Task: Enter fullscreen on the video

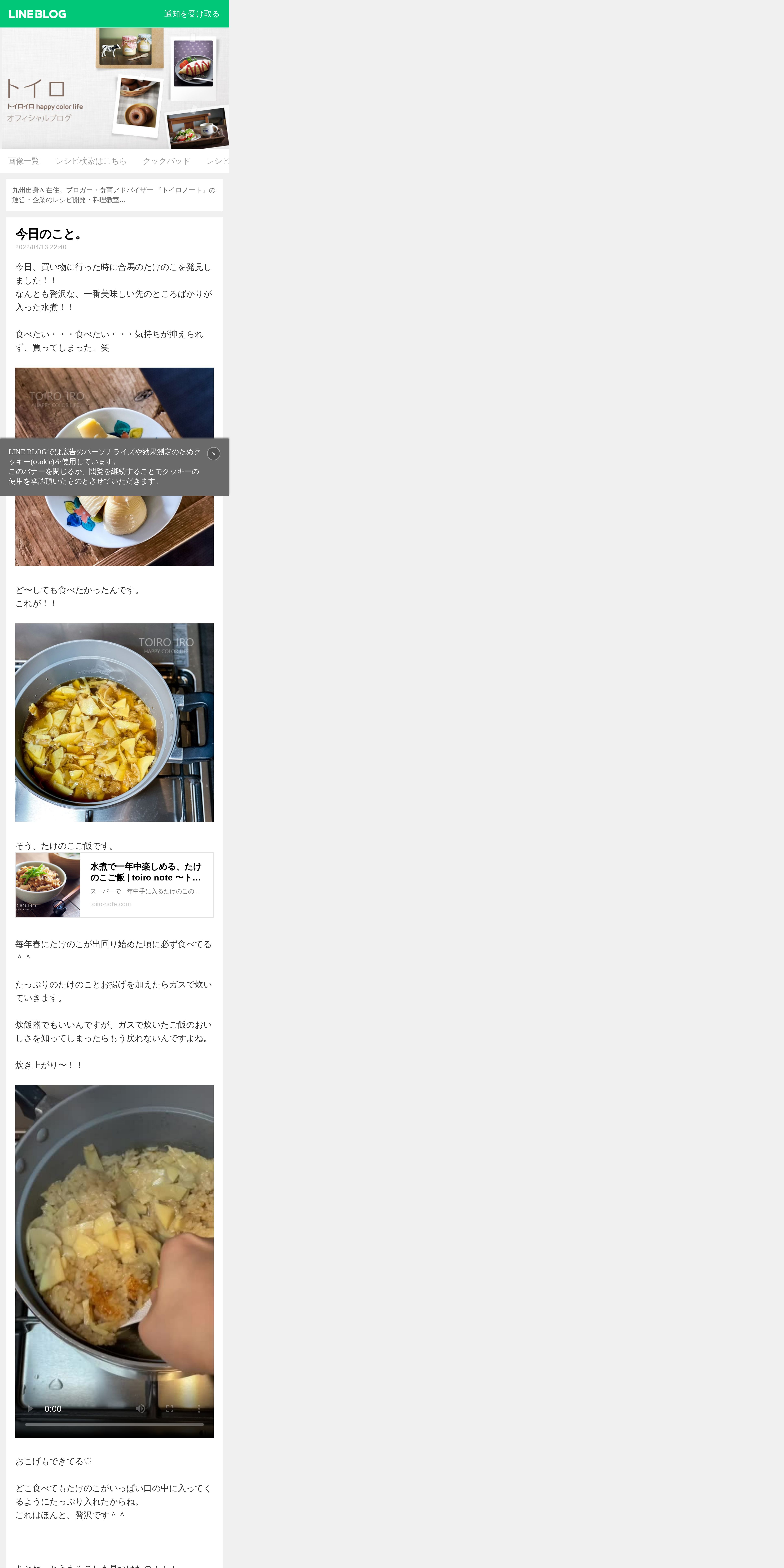Action: (170, 1408)
